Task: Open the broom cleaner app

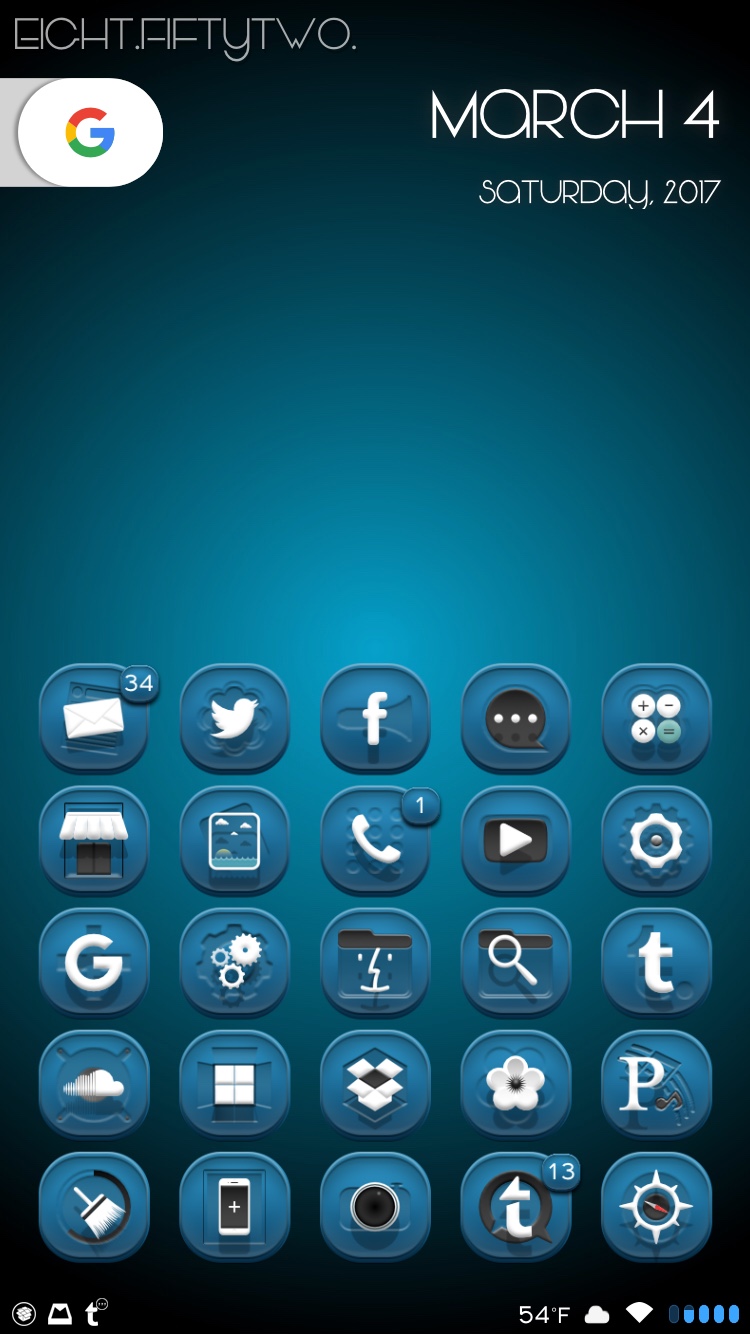Action: pos(94,1206)
